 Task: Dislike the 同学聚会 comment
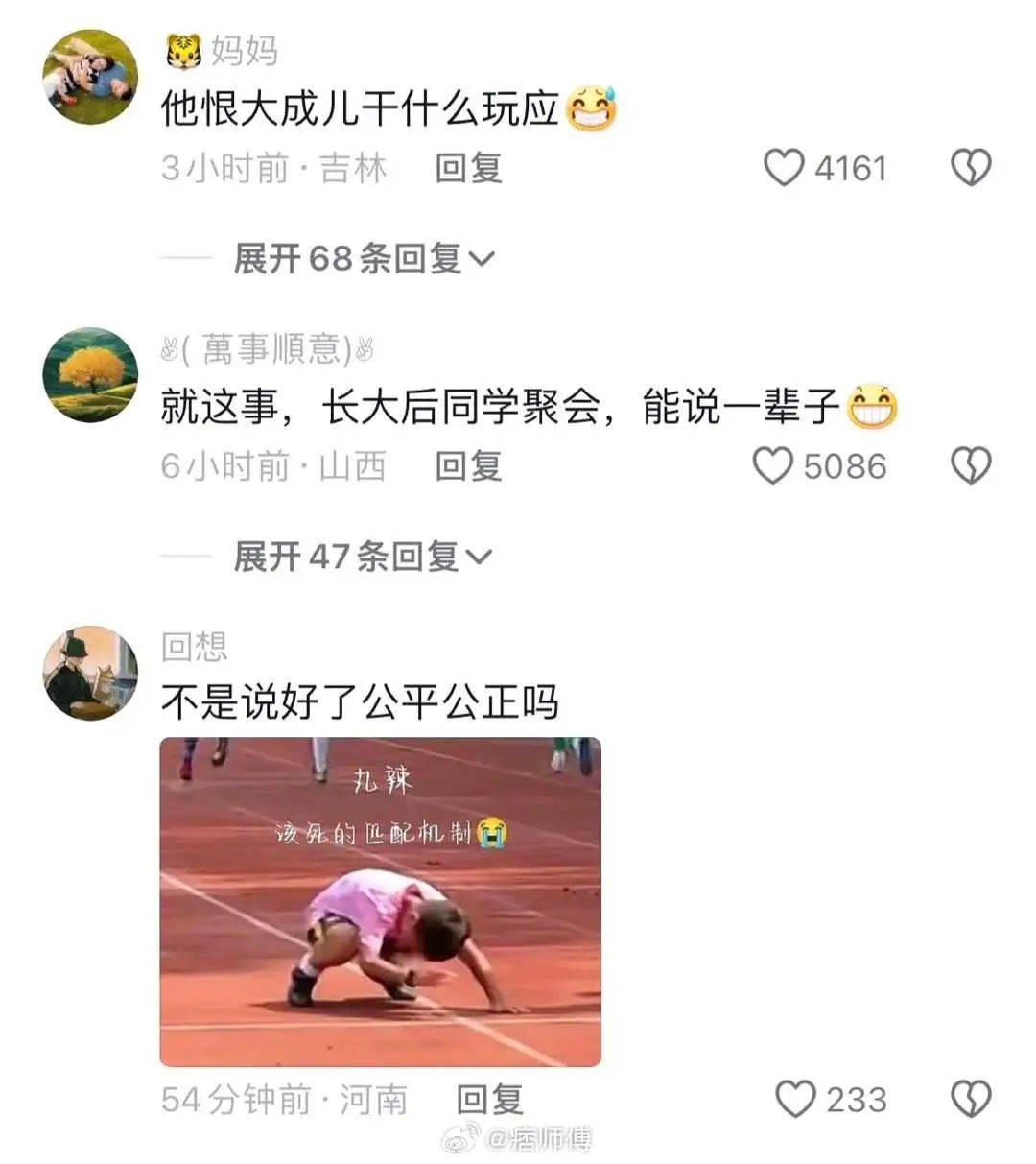970,466
